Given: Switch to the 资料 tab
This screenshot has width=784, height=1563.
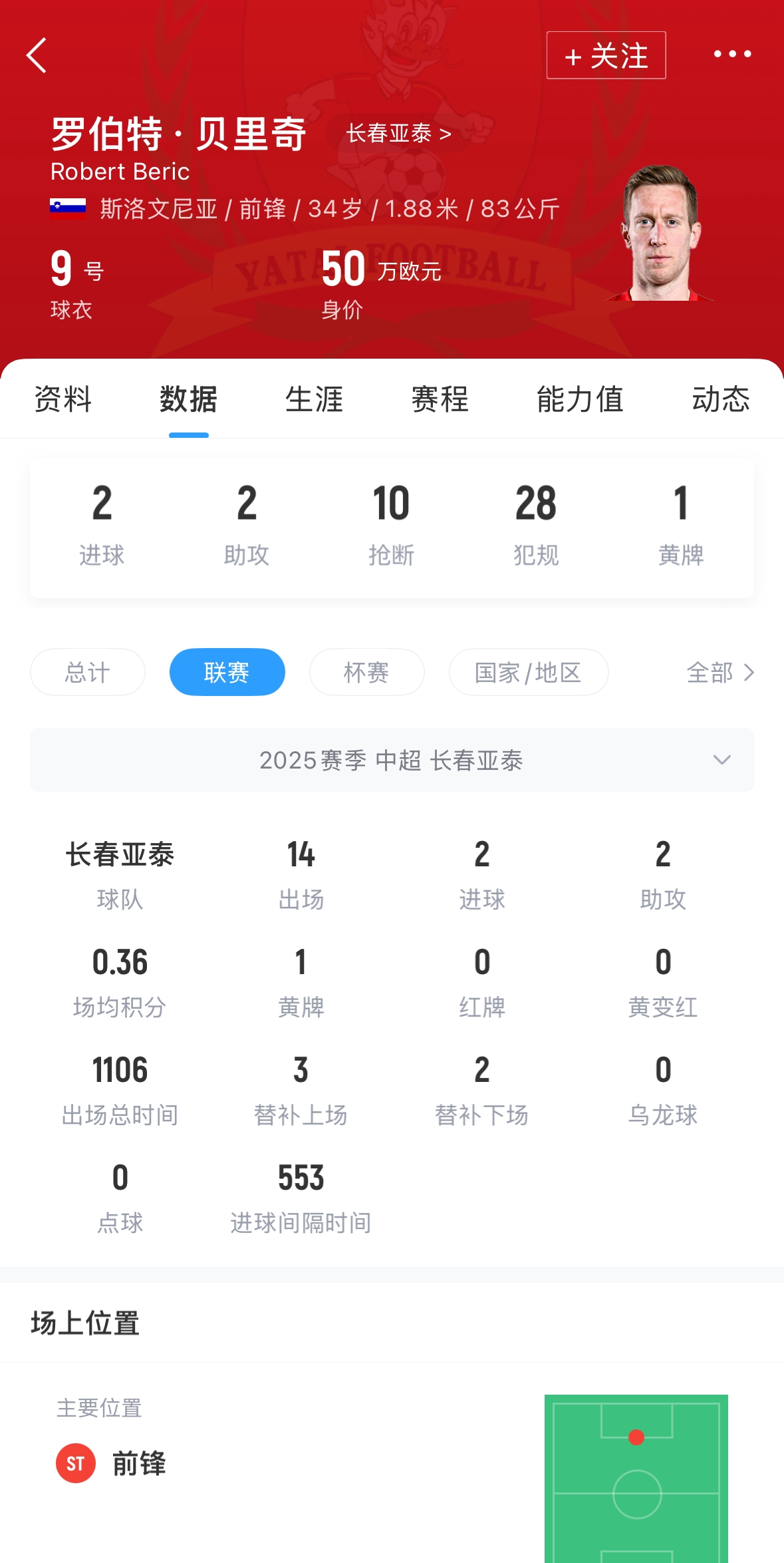Looking at the screenshot, I should pyautogui.click(x=63, y=399).
